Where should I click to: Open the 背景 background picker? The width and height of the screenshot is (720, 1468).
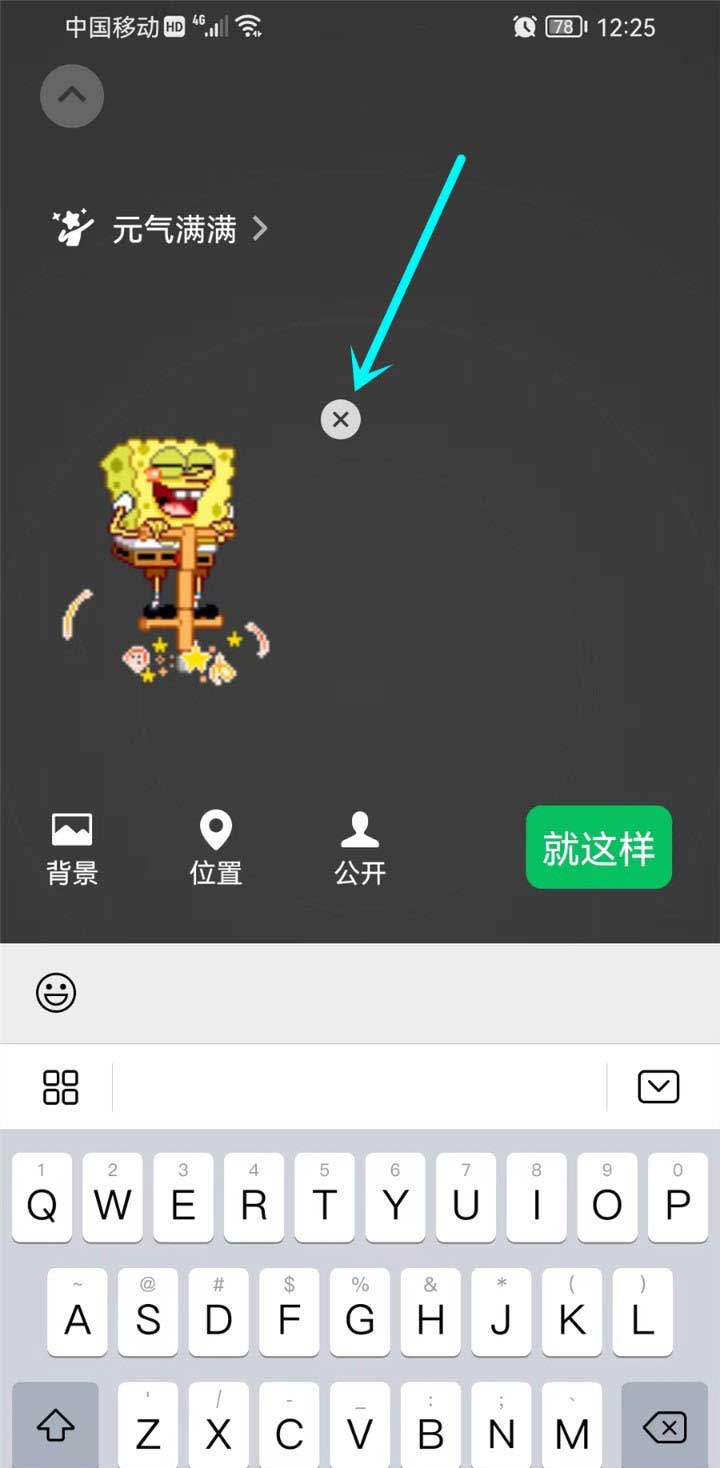pyautogui.click(x=72, y=847)
